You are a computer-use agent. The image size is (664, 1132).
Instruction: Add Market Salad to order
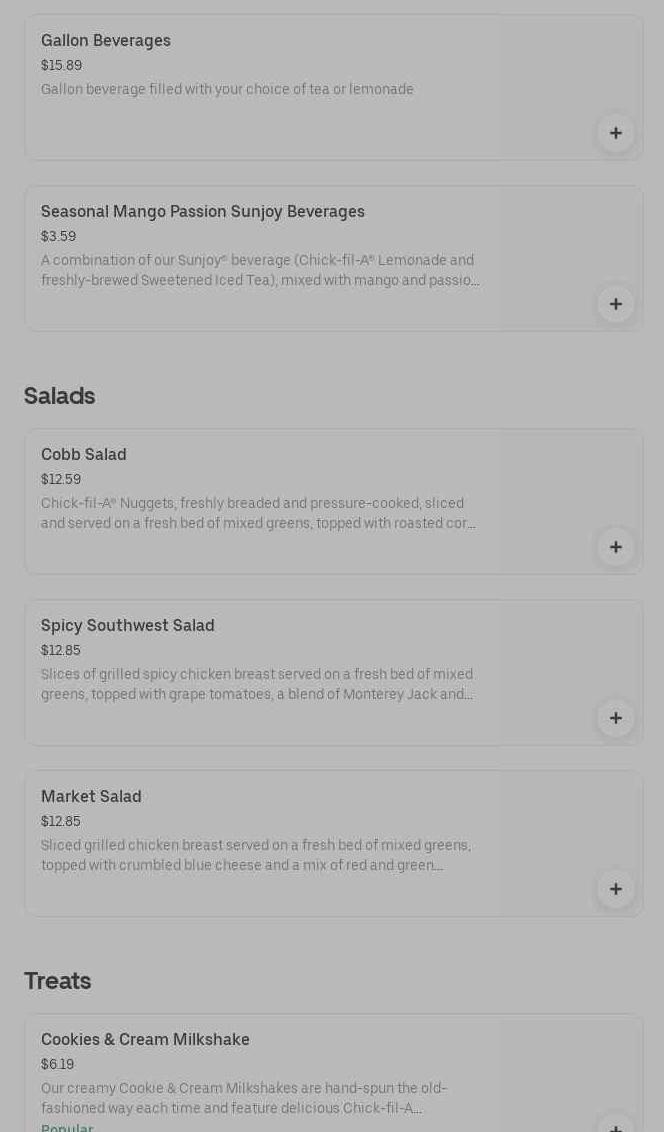coord(616,889)
